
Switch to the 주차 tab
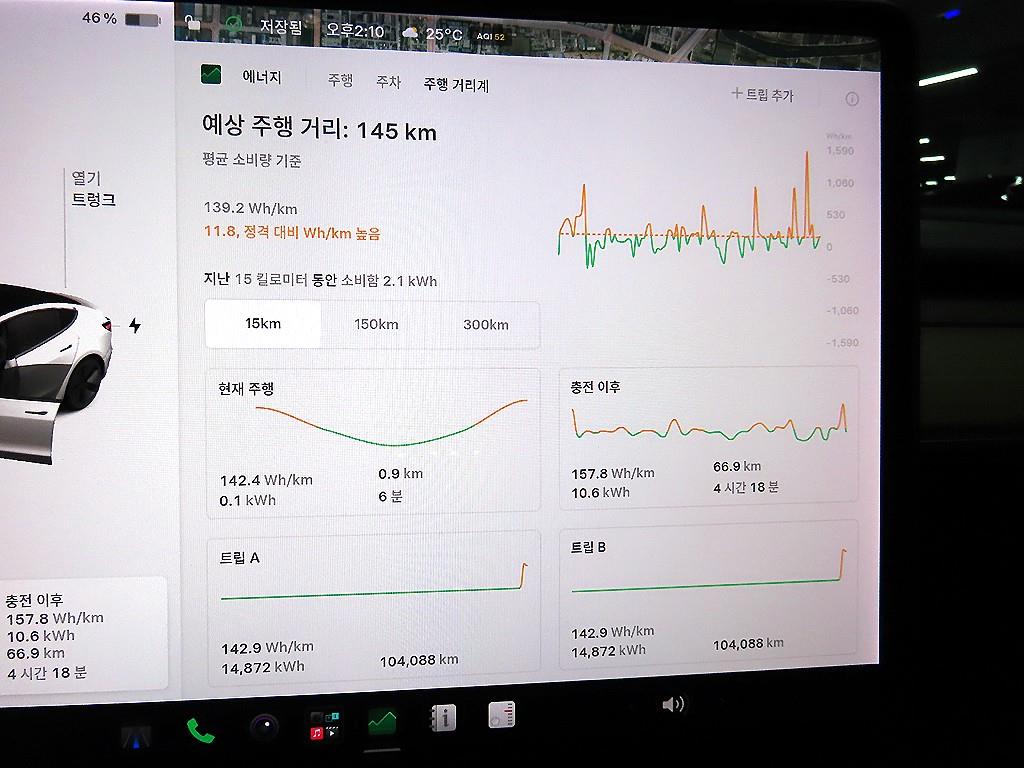(388, 82)
